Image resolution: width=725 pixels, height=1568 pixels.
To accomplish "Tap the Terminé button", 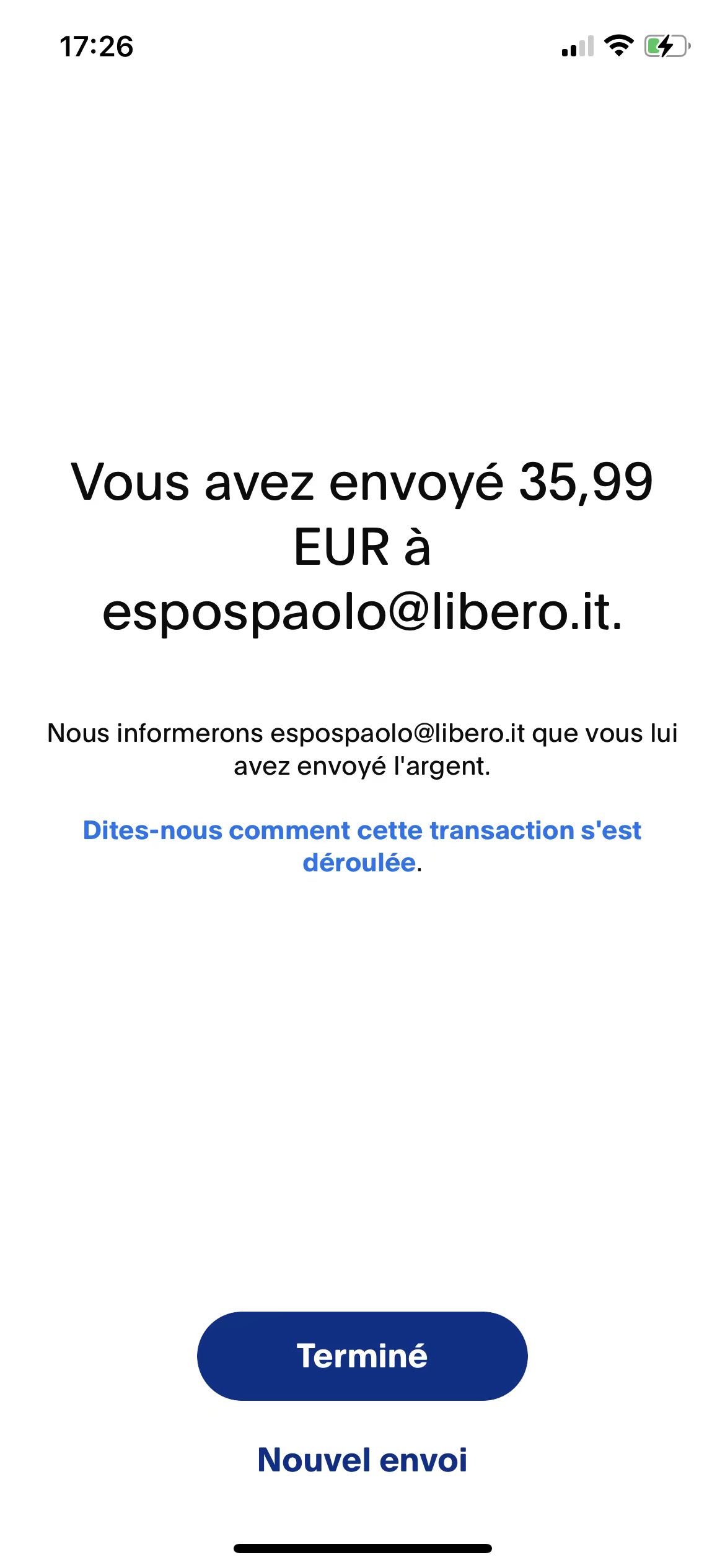I will [362, 1356].
